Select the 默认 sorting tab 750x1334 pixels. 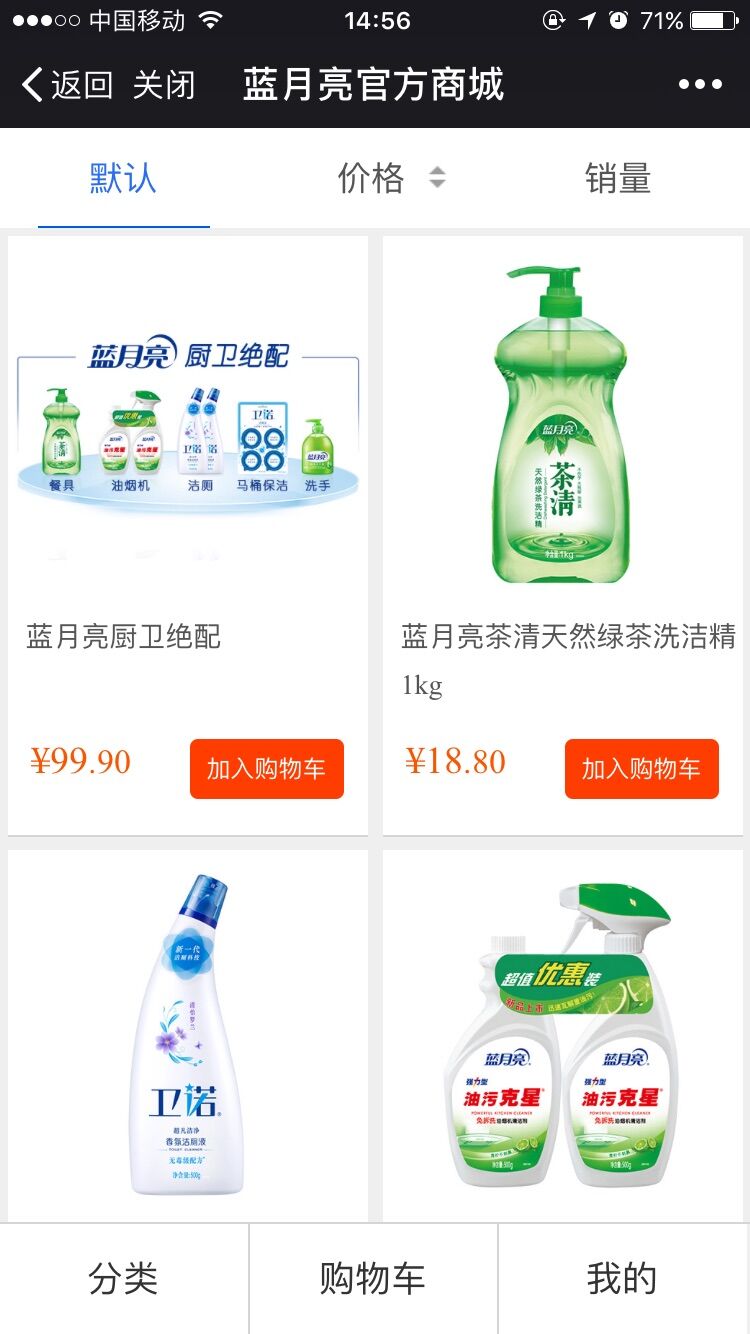tap(123, 179)
